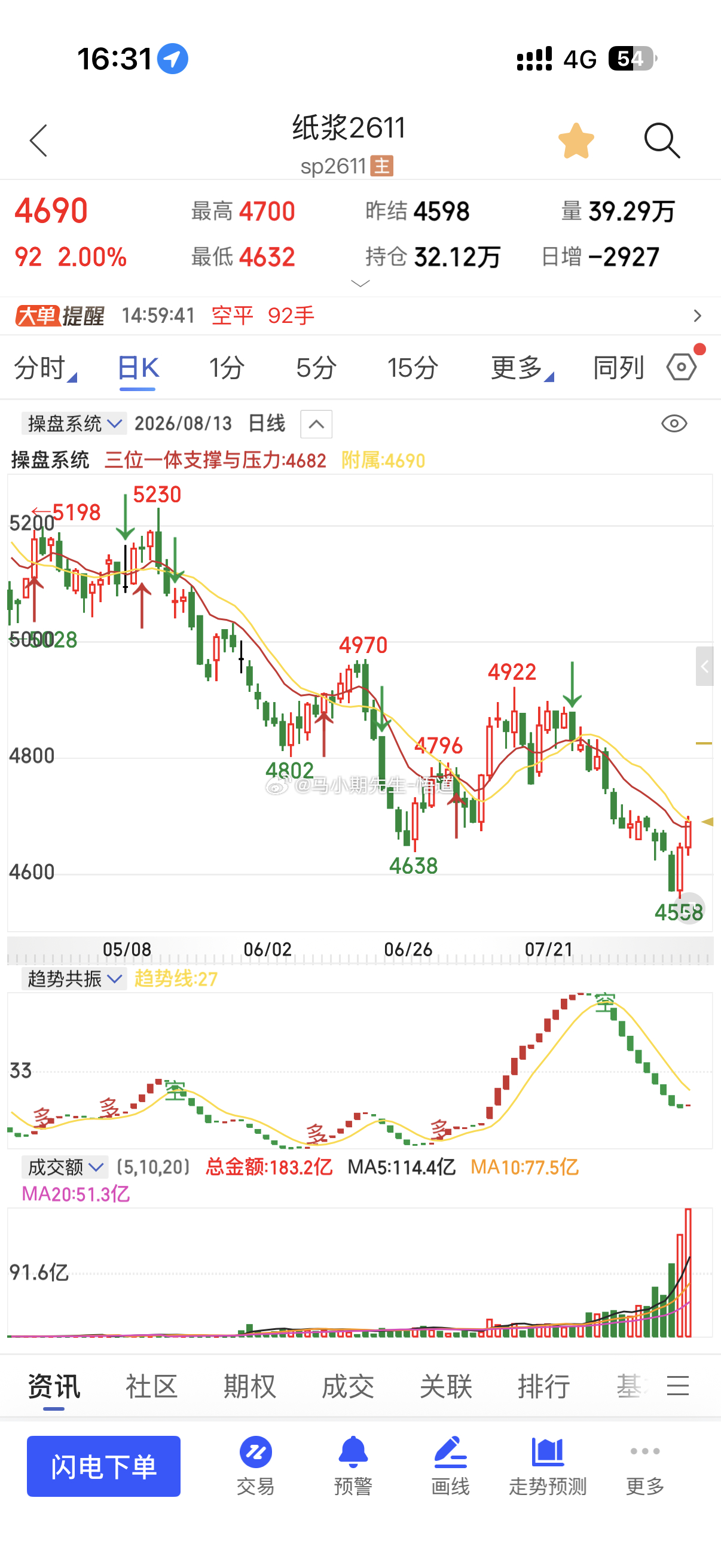Open the 大单提醒 alert row
This screenshot has width=721, height=1568.
click(360, 315)
